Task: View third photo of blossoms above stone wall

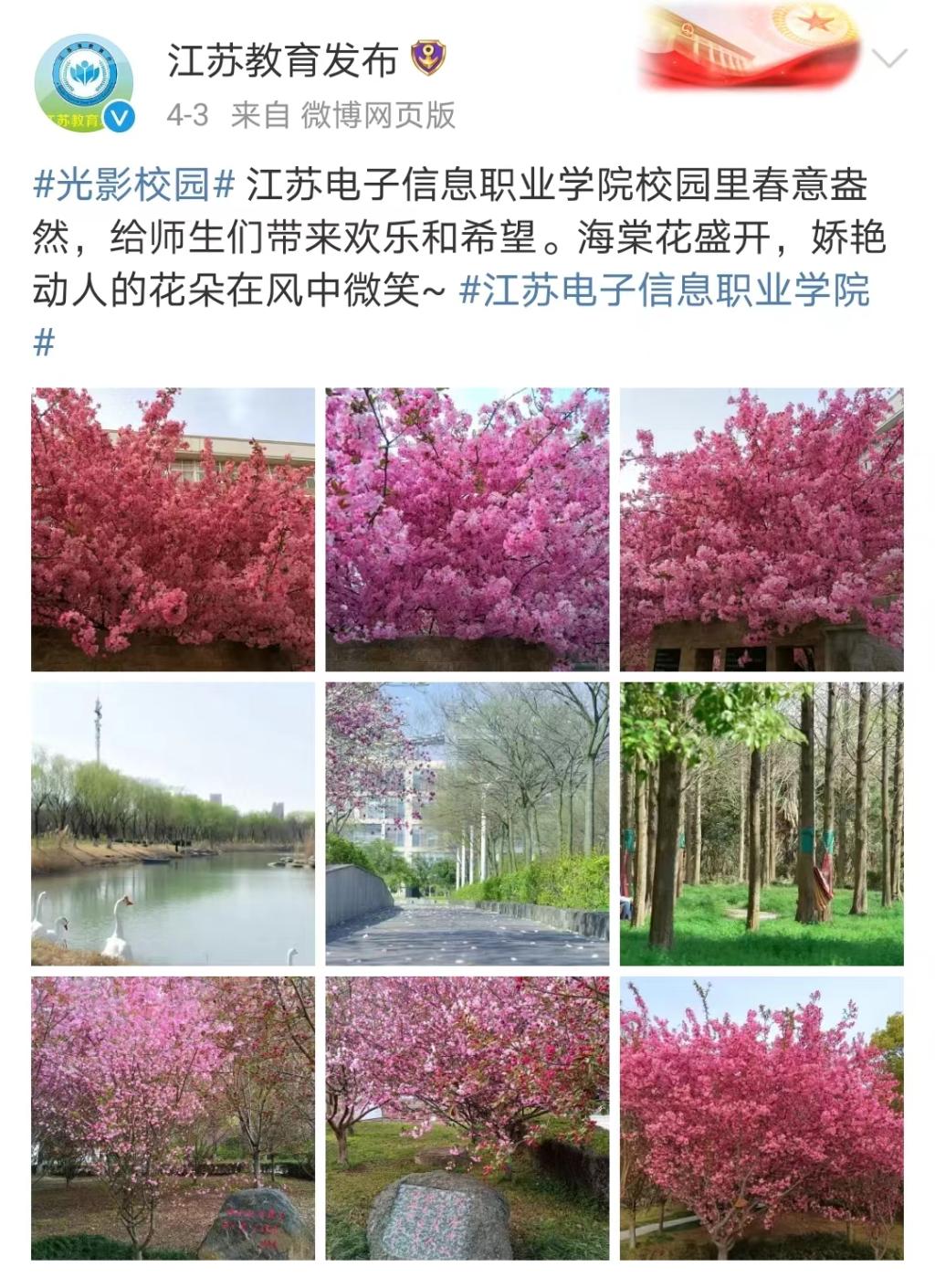Action: 762,530
